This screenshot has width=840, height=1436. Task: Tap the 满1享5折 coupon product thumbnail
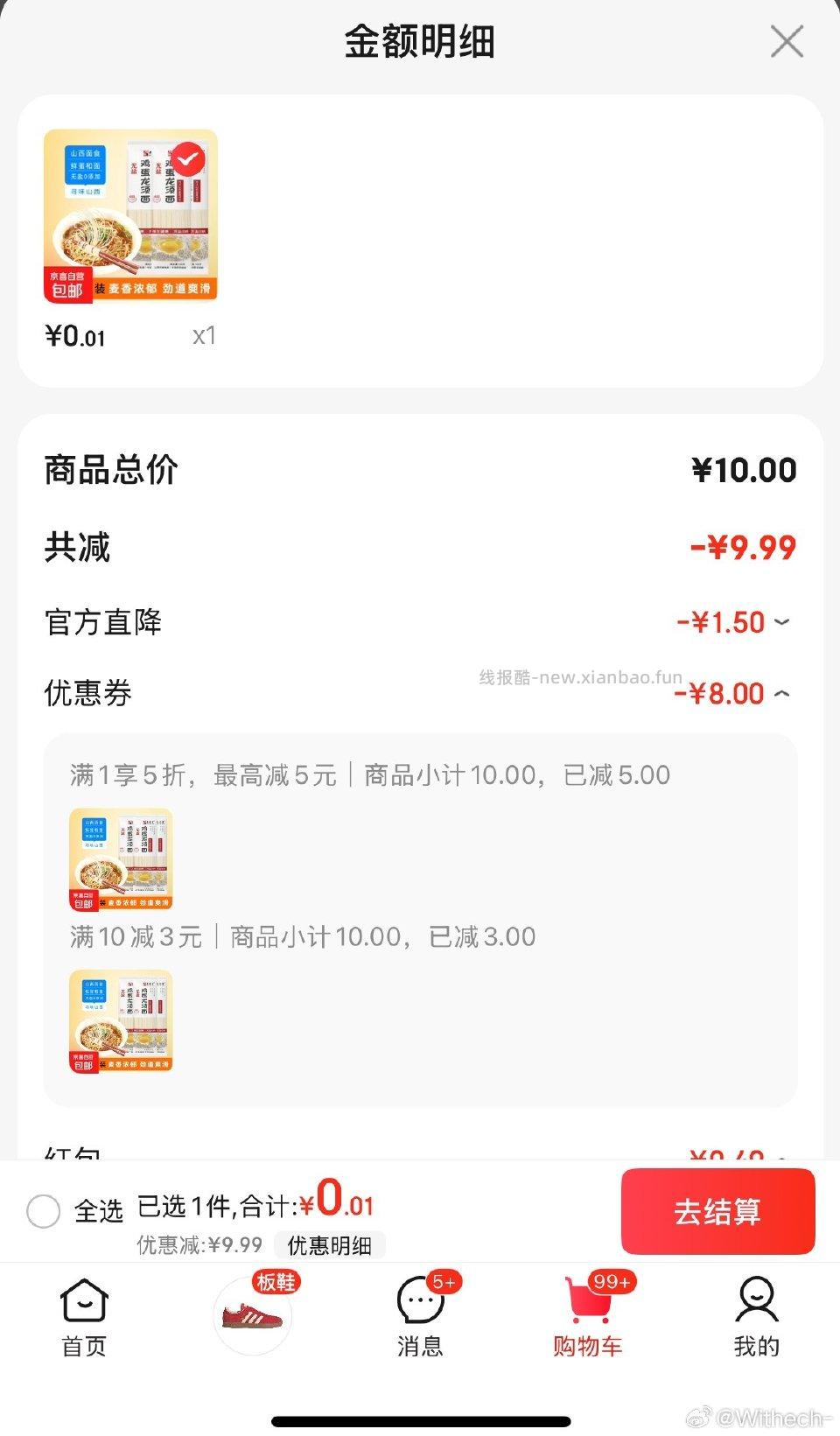pos(121,859)
